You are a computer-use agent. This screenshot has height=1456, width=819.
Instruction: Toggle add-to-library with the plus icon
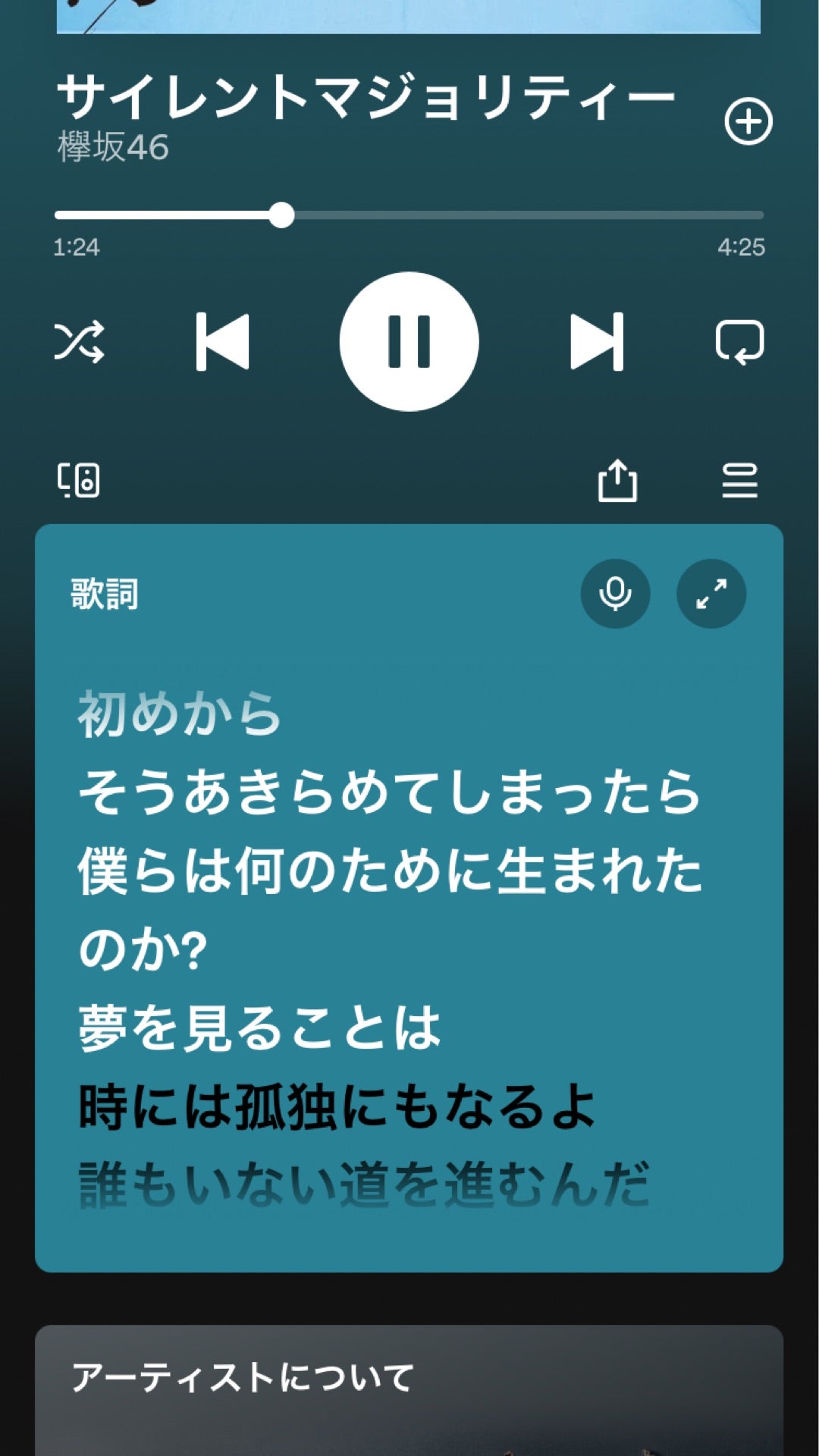click(747, 121)
